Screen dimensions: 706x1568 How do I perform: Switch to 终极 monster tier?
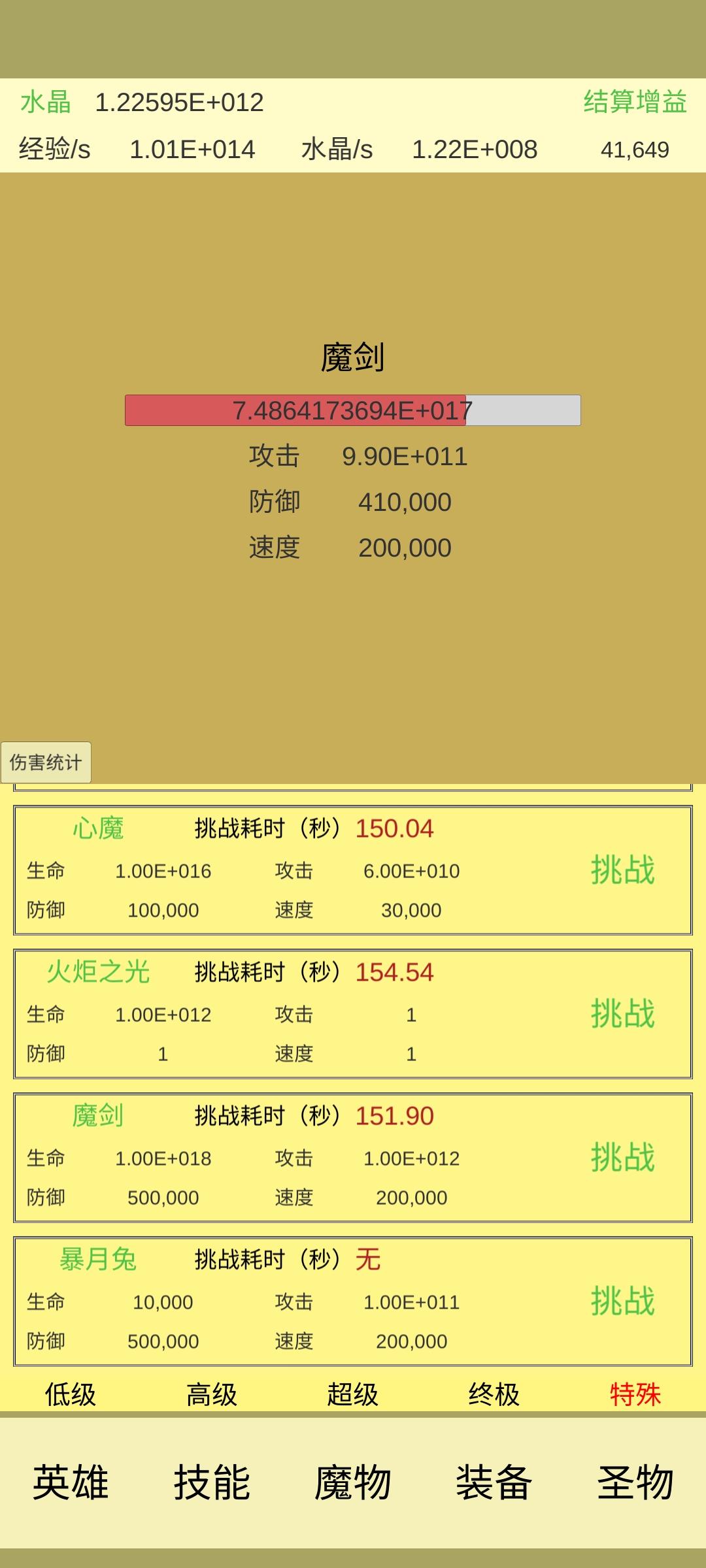click(494, 1395)
